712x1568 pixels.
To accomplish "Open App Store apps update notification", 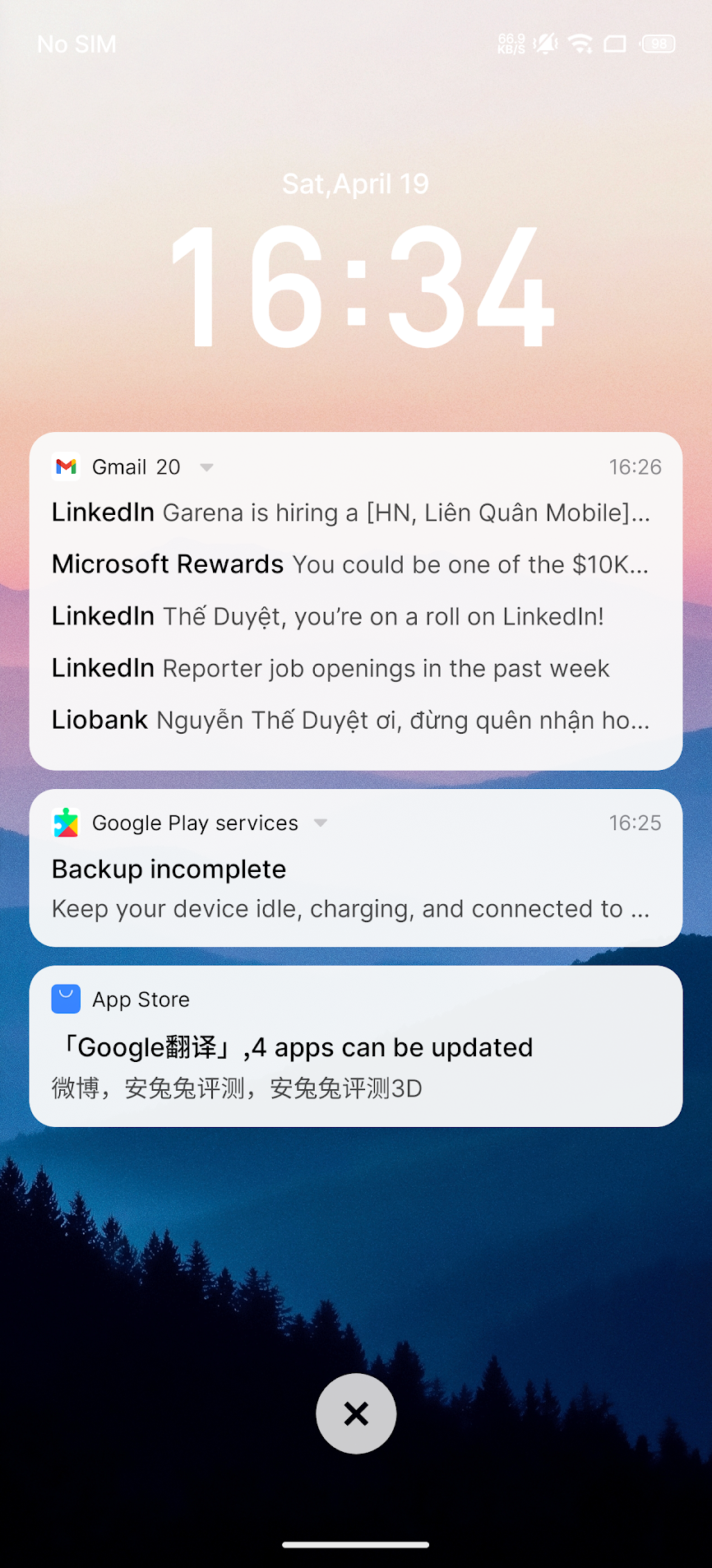I will (355, 1061).
